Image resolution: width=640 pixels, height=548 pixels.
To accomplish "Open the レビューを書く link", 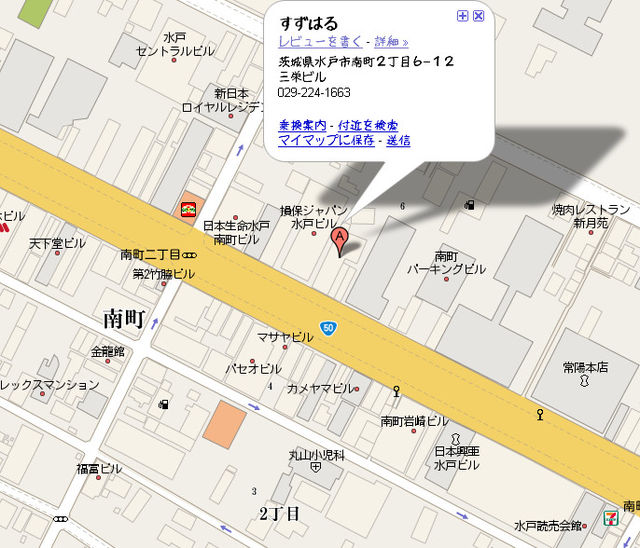I will pyautogui.click(x=320, y=42).
